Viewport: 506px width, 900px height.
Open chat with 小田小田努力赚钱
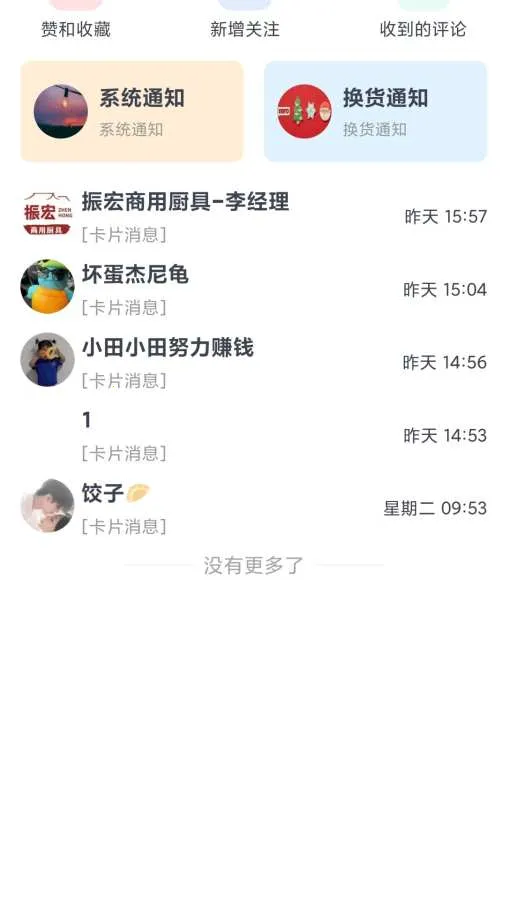[253, 362]
